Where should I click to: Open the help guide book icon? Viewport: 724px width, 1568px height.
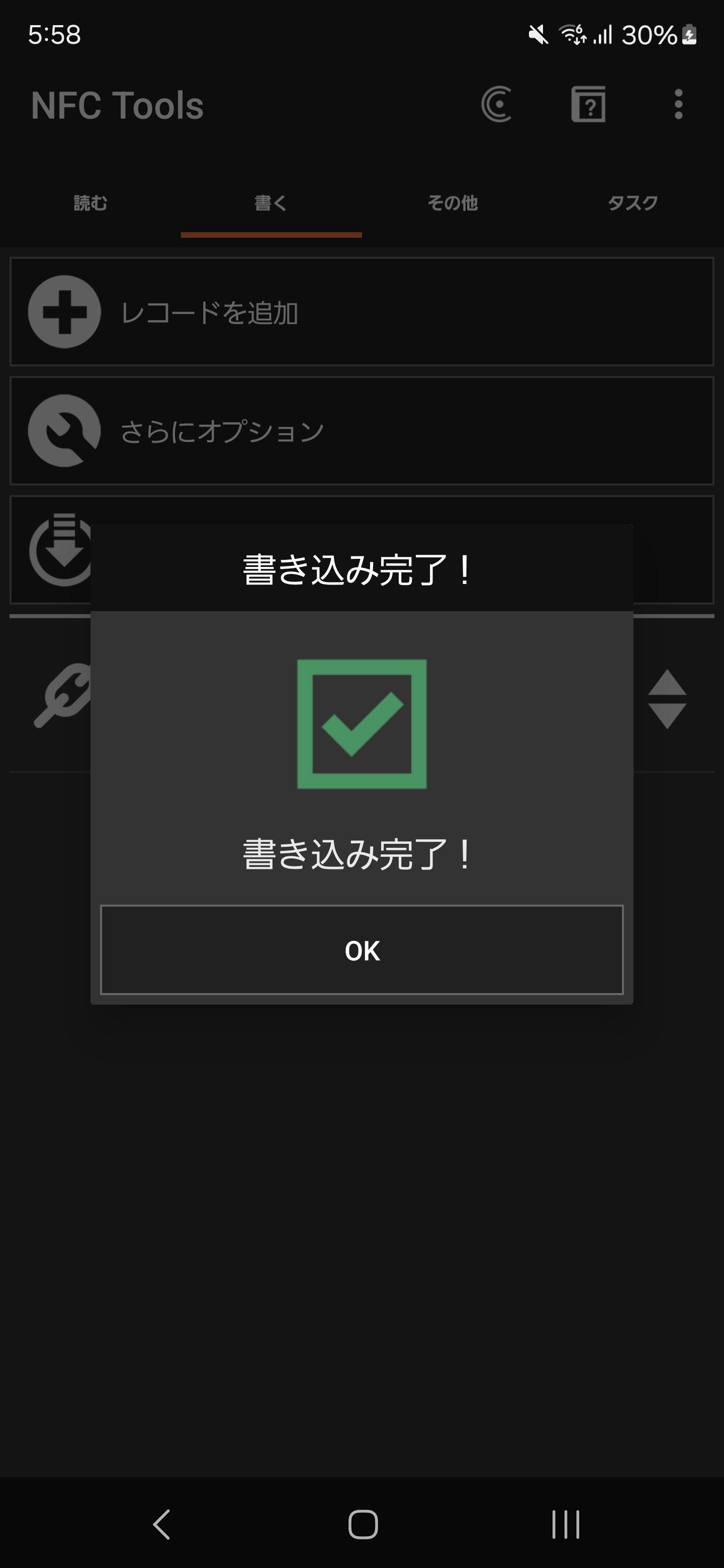coord(588,105)
